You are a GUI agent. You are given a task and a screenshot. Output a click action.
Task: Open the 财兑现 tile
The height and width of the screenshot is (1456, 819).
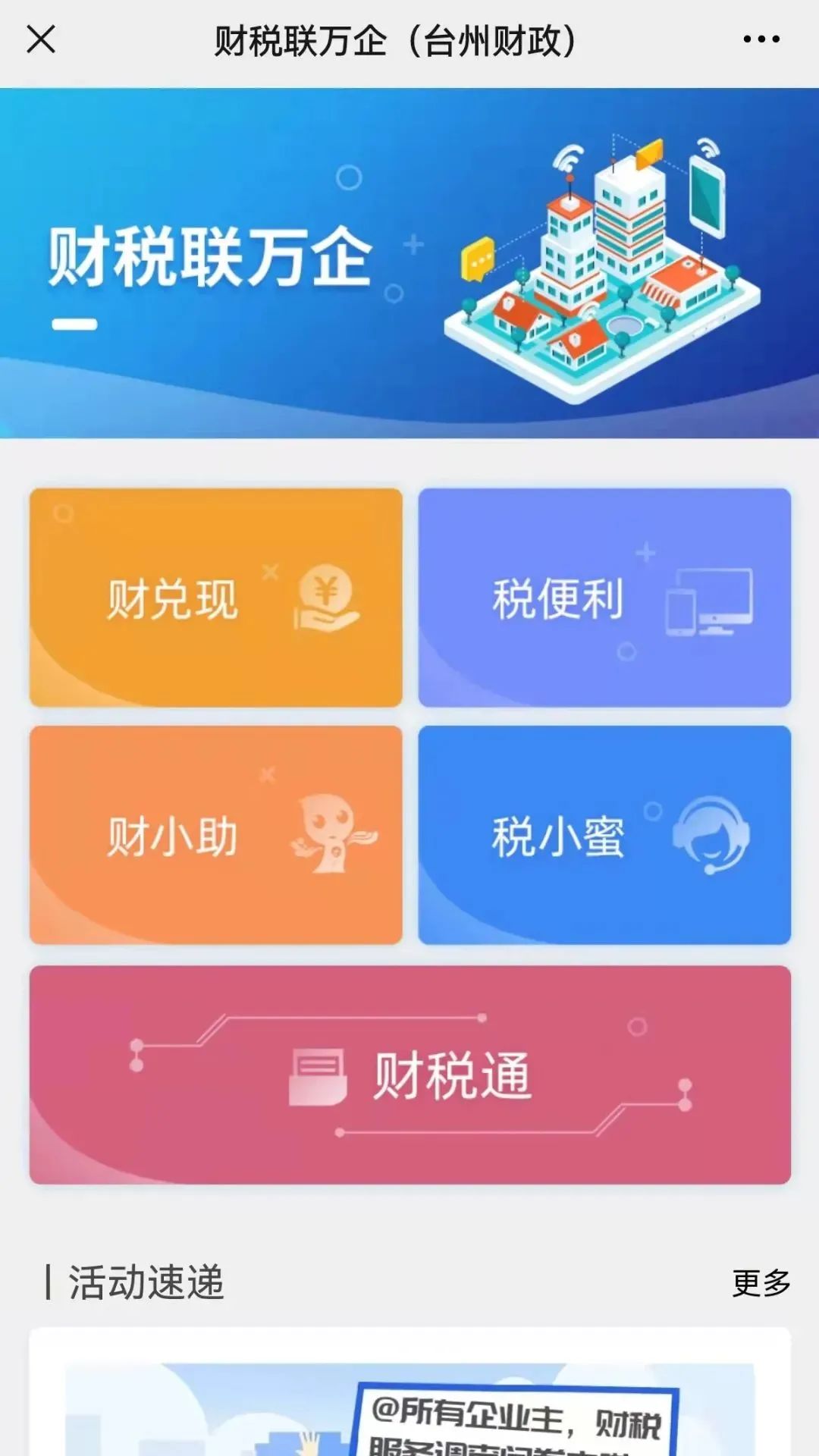click(x=216, y=598)
